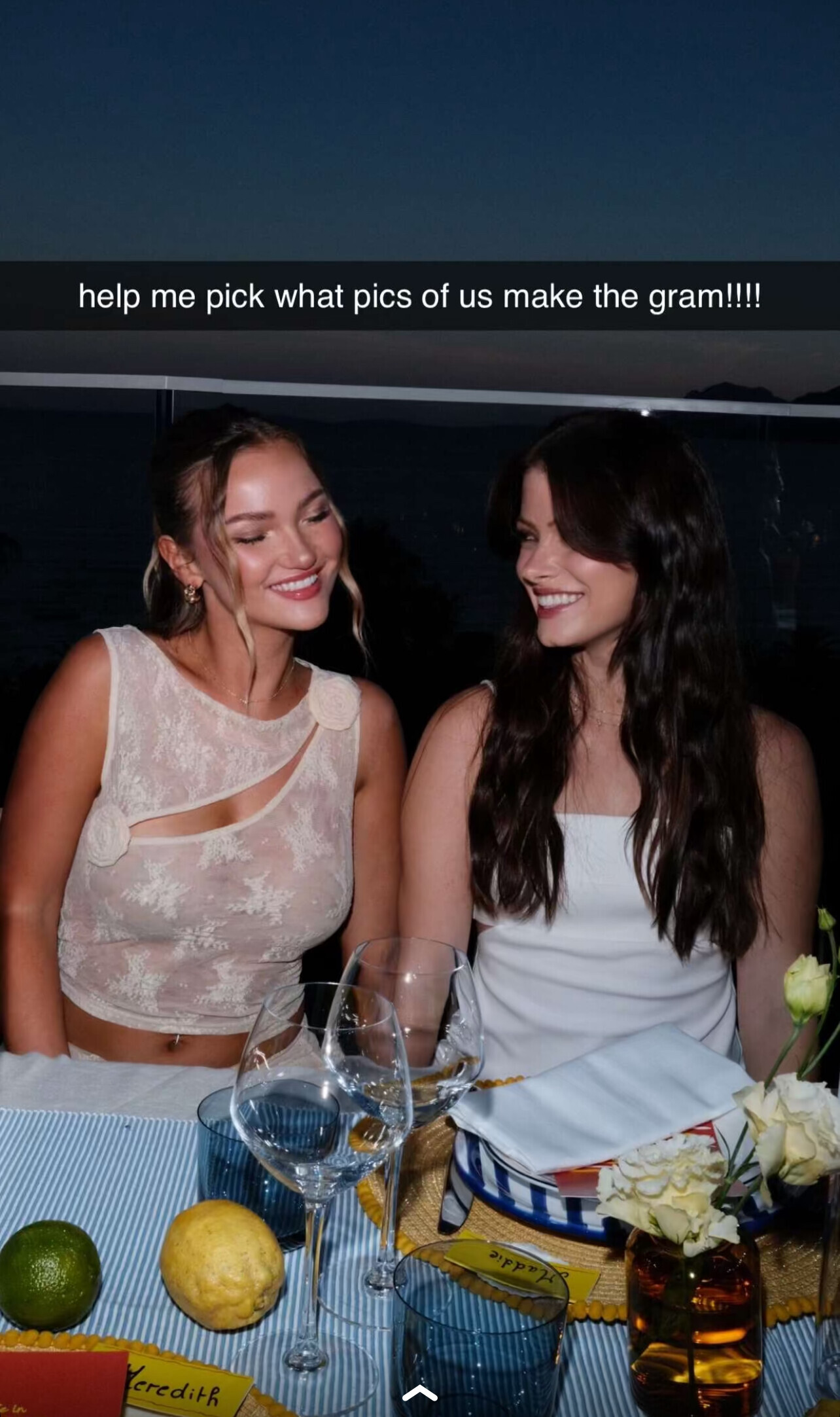Screen dimensions: 840x1417
Task: Tap the swipe-up chevron arrow
Action: 419,1393
